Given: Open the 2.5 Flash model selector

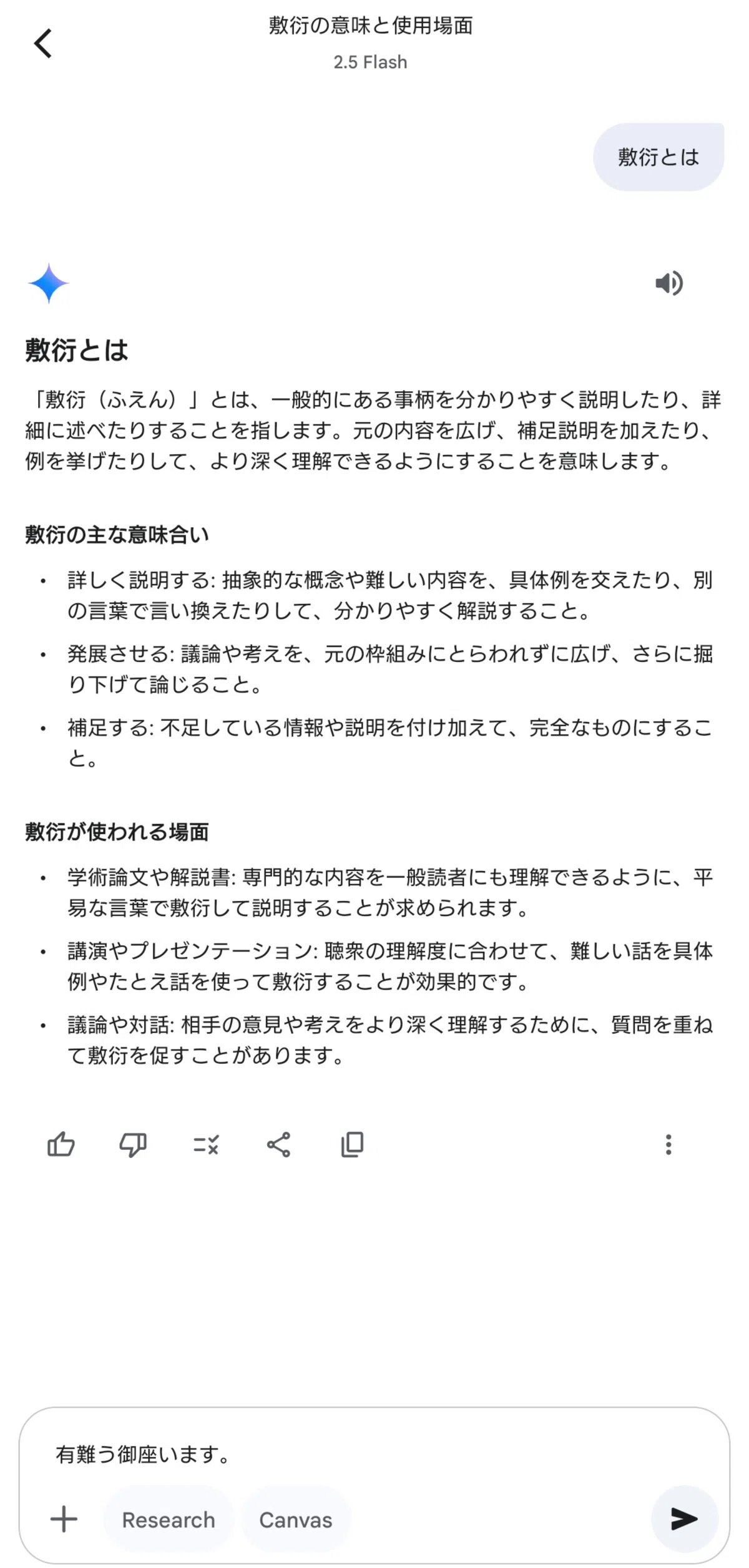Looking at the screenshot, I should coord(370,62).
